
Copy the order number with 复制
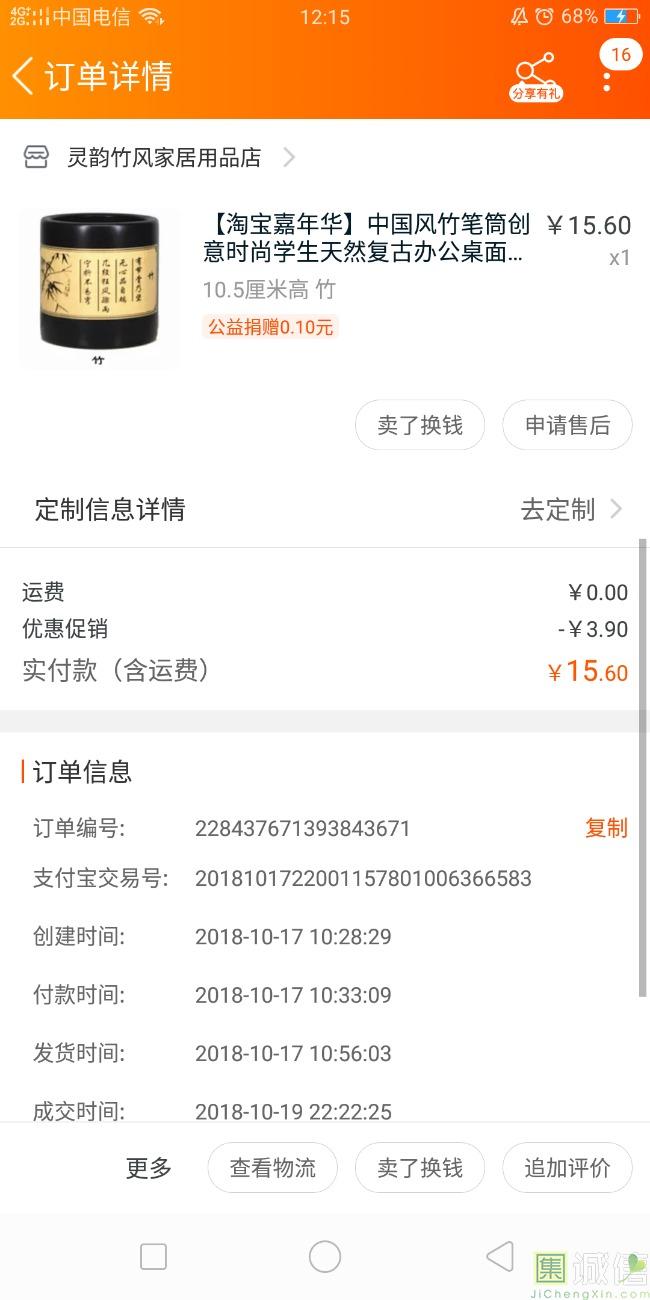click(x=606, y=828)
